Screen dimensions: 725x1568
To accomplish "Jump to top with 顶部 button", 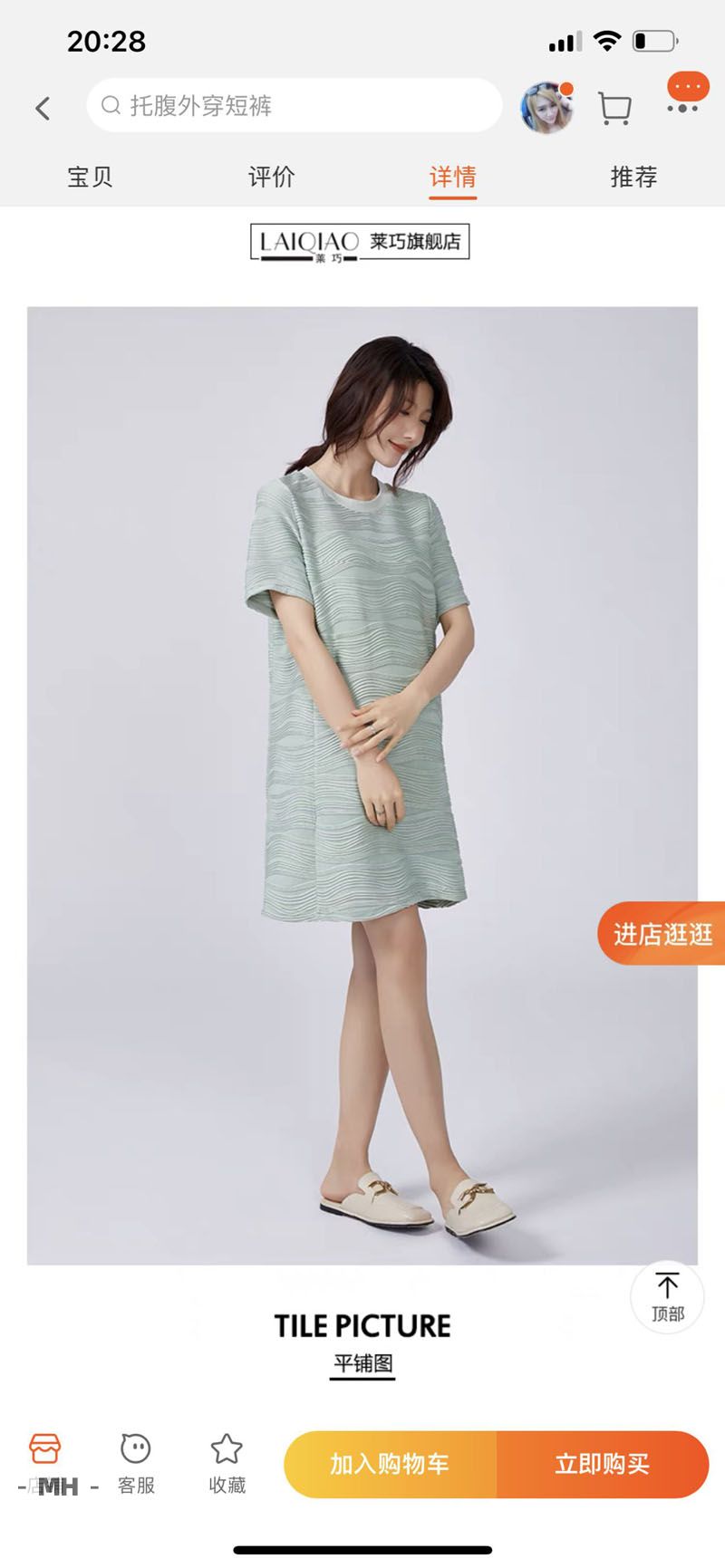I will click(x=667, y=1296).
